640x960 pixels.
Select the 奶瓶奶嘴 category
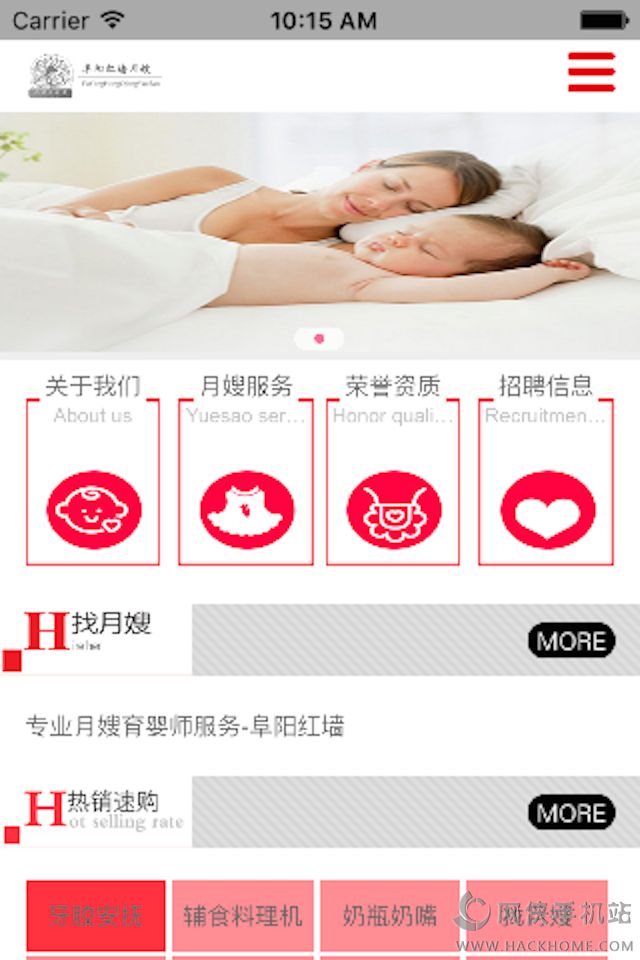point(390,915)
